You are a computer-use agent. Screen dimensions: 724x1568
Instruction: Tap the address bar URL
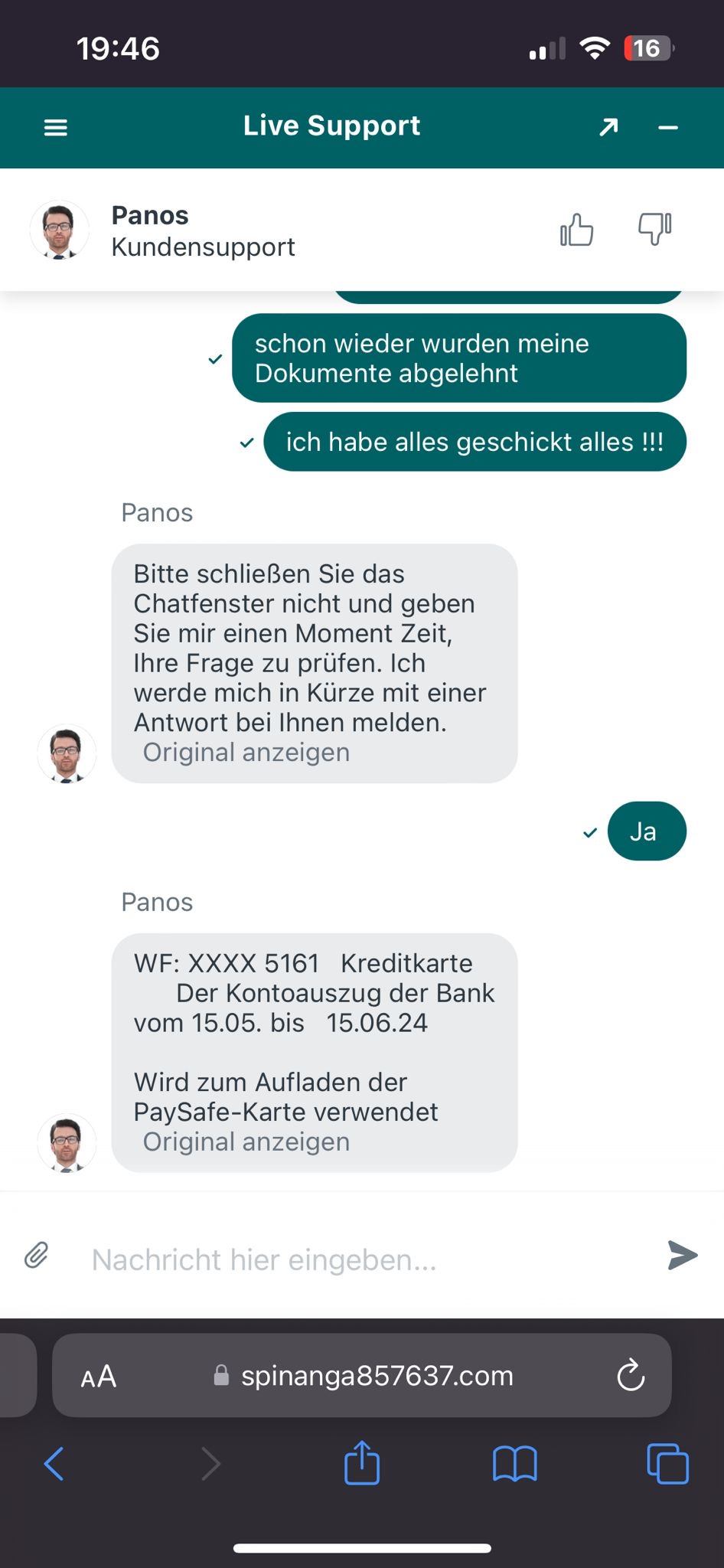(x=377, y=1376)
